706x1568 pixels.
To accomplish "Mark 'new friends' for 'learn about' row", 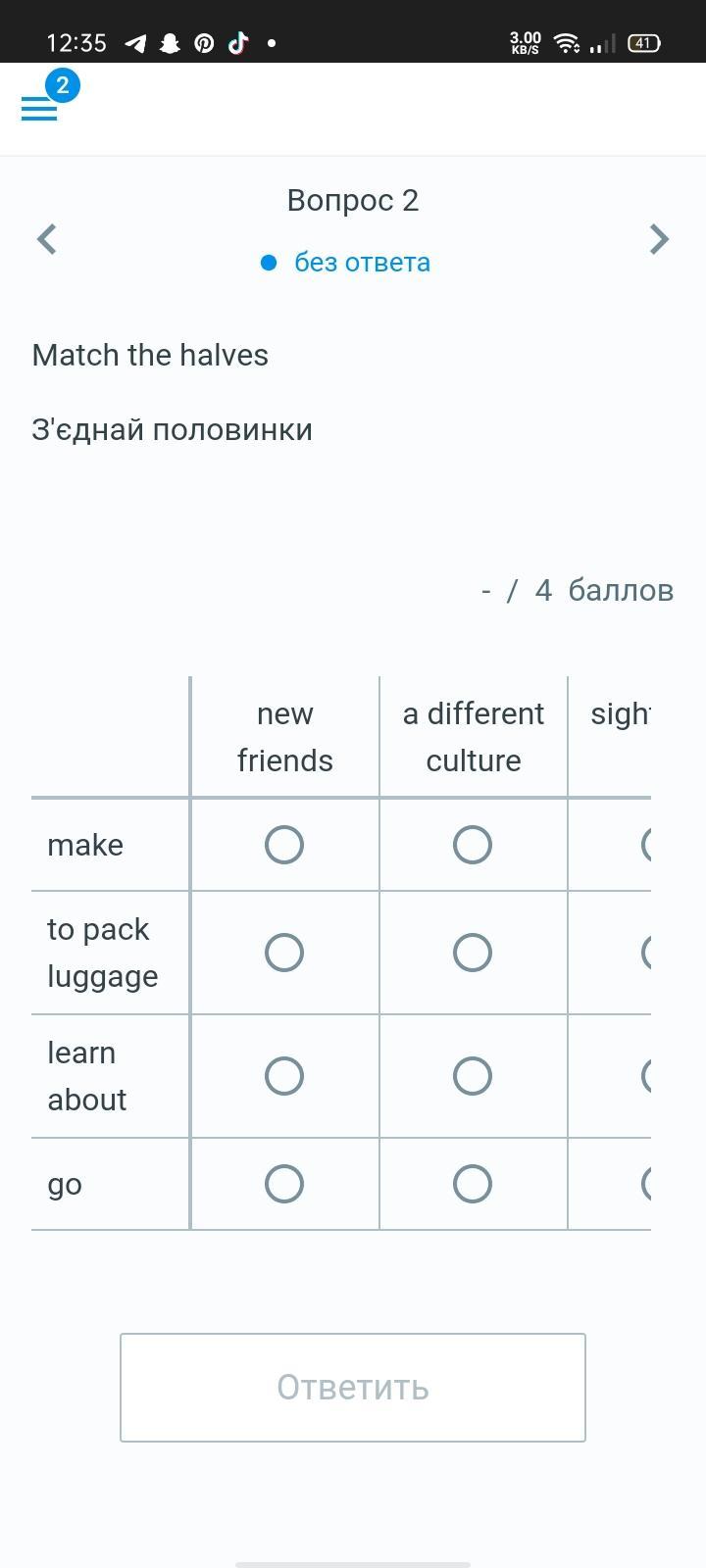I will point(284,1076).
